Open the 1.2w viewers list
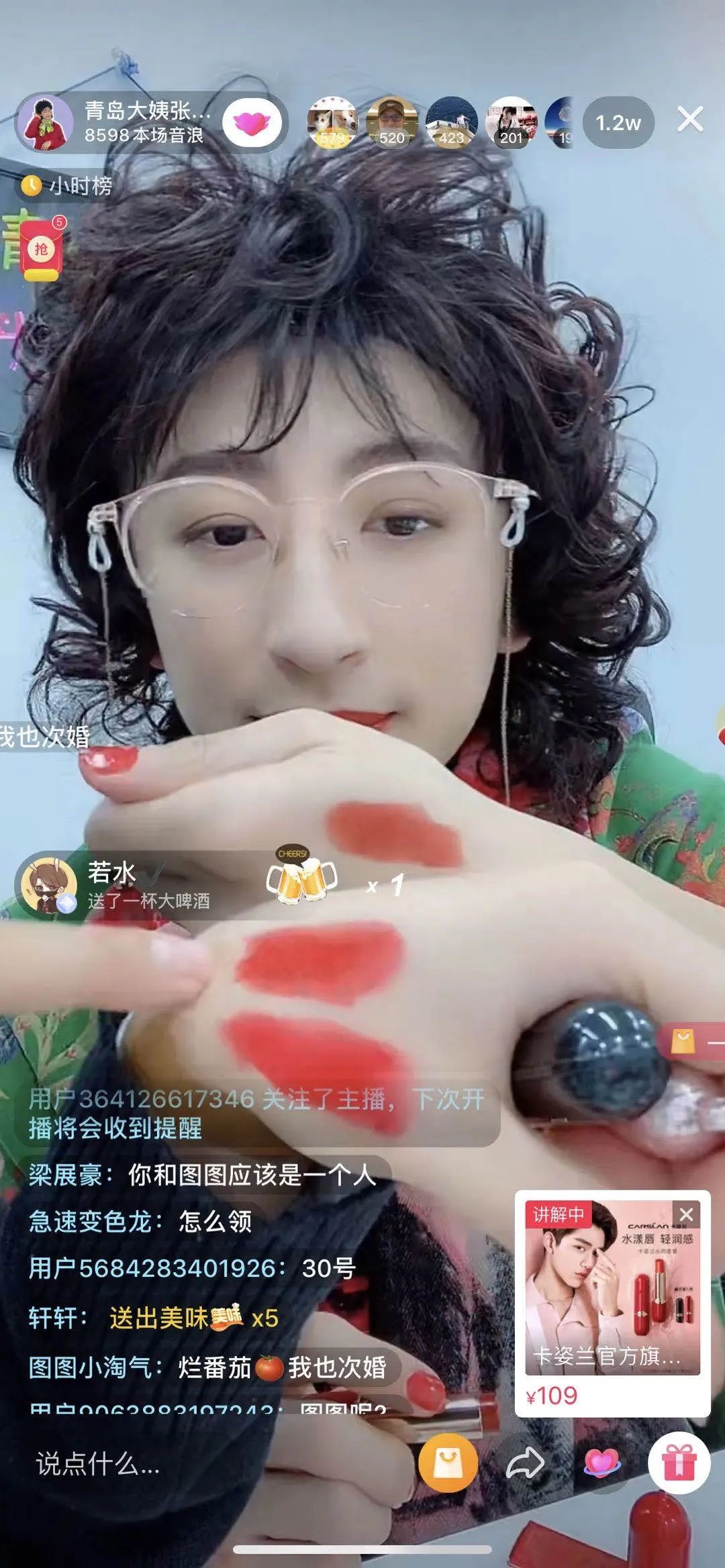 point(618,123)
